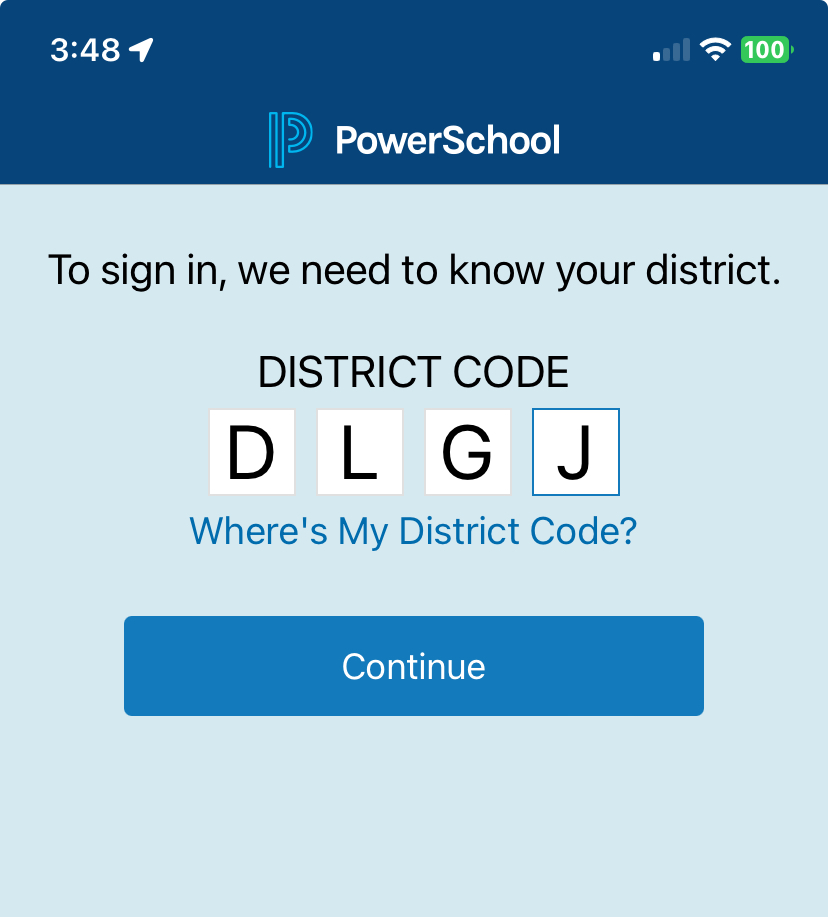Click the Continue button to submit district code
The image size is (828, 917).
pyautogui.click(x=413, y=666)
